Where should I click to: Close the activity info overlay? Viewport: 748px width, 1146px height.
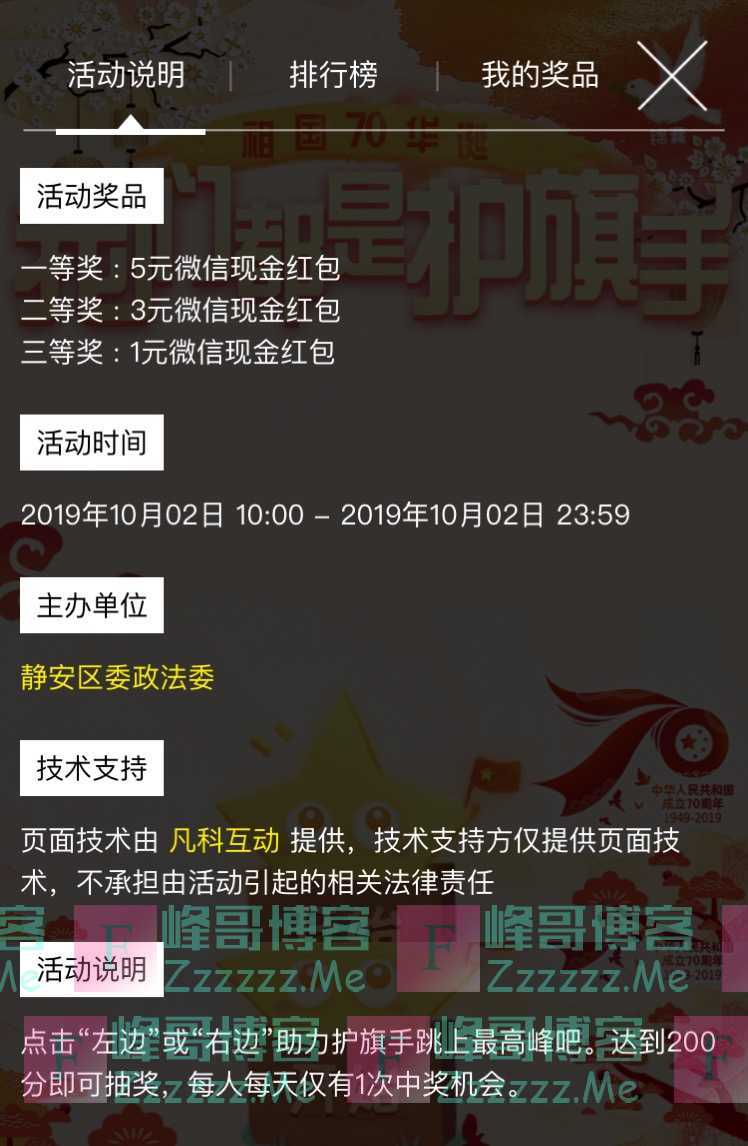point(672,76)
